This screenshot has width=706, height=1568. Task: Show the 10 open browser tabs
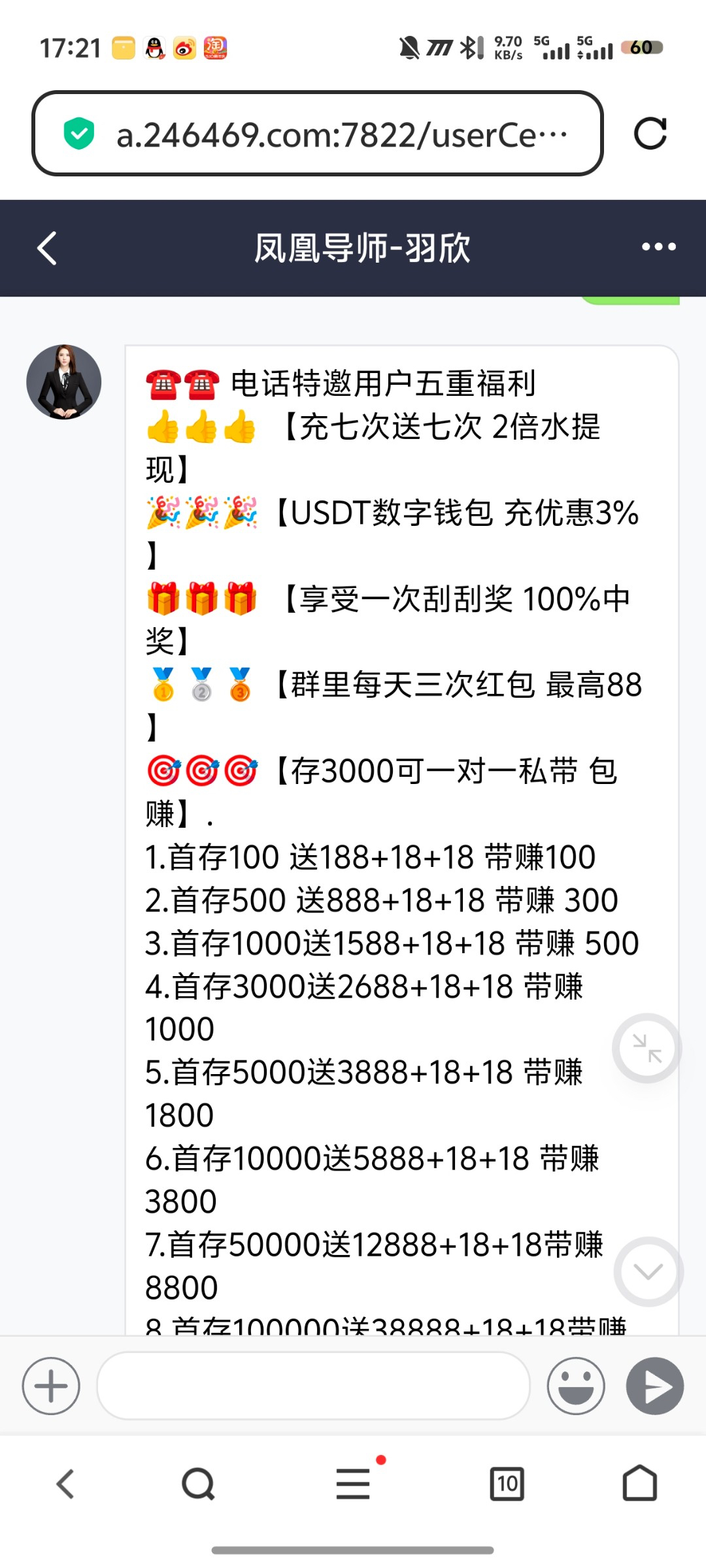[x=507, y=1484]
